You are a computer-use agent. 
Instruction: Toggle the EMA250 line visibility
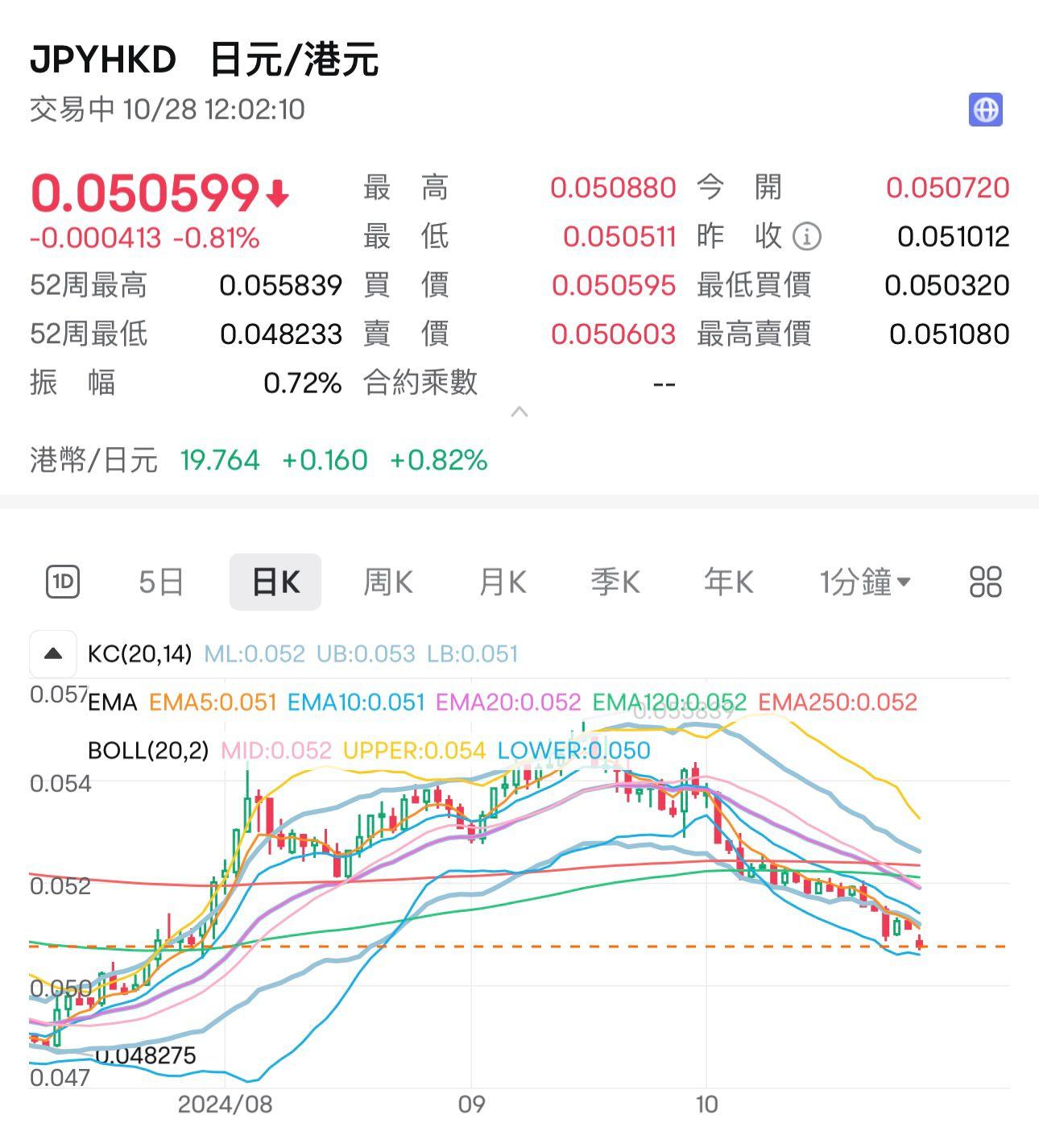click(838, 702)
